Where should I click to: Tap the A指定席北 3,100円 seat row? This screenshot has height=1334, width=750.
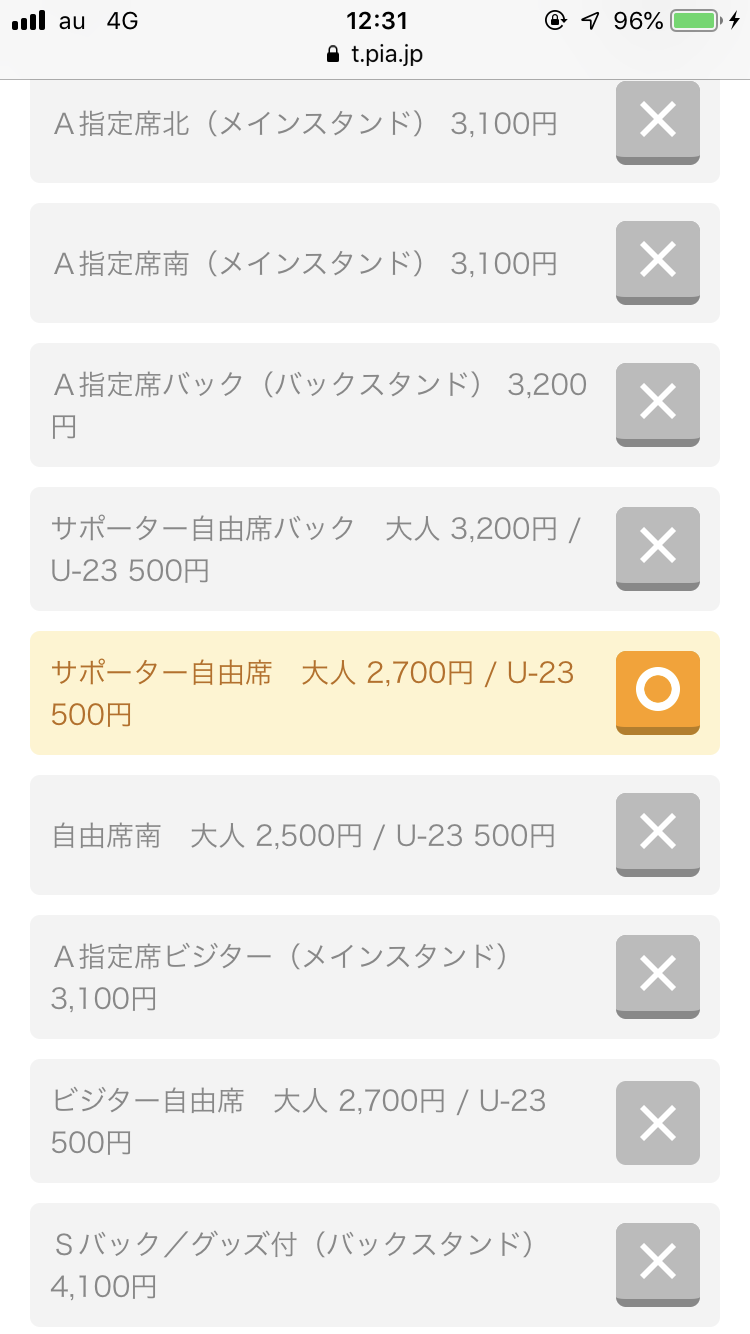pos(374,126)
